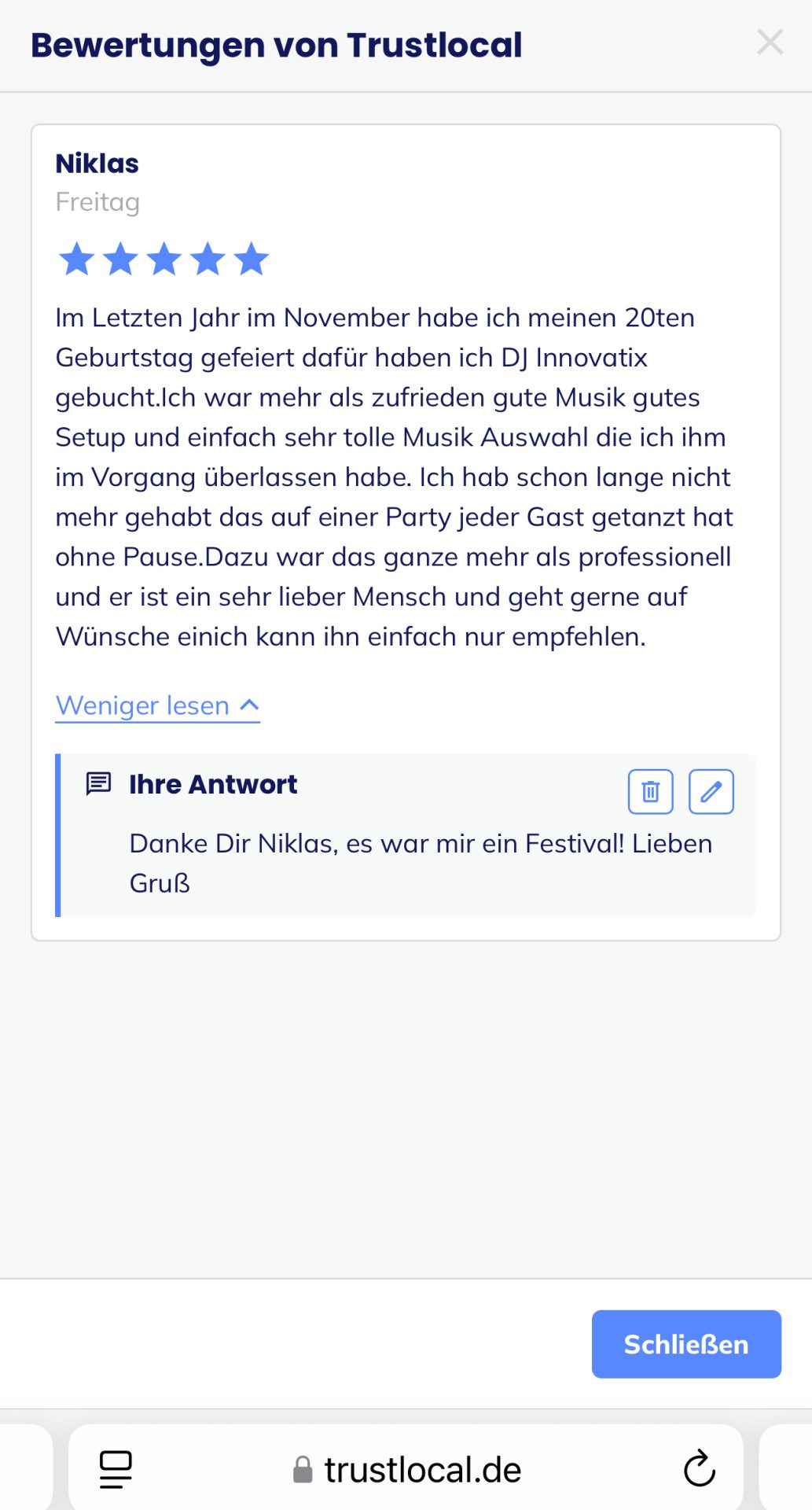Tap the Schließen button
The height and width of the screenshot is (1510, 812).
[686, 1344]
